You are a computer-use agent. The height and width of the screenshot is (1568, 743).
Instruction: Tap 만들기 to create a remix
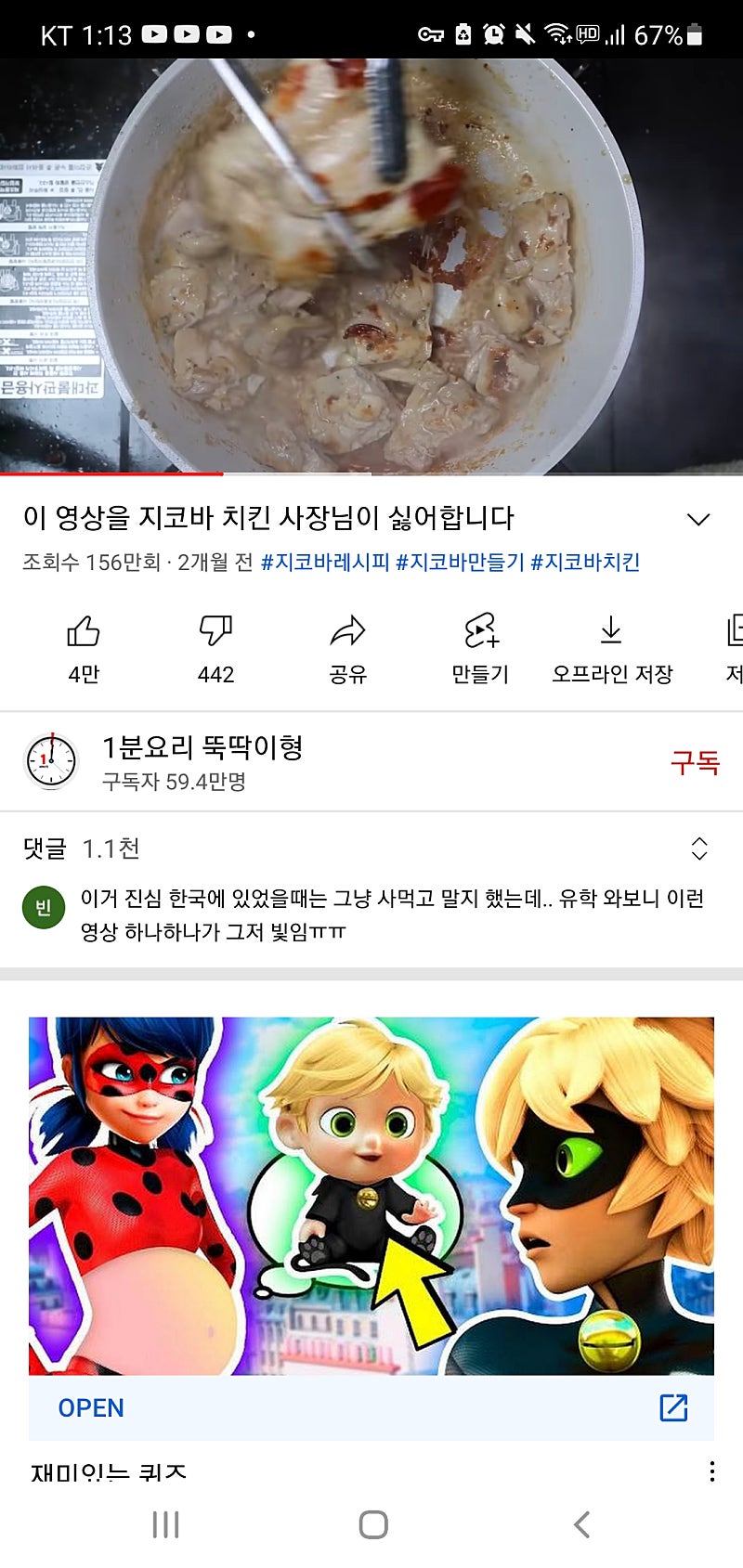[480, 649]
